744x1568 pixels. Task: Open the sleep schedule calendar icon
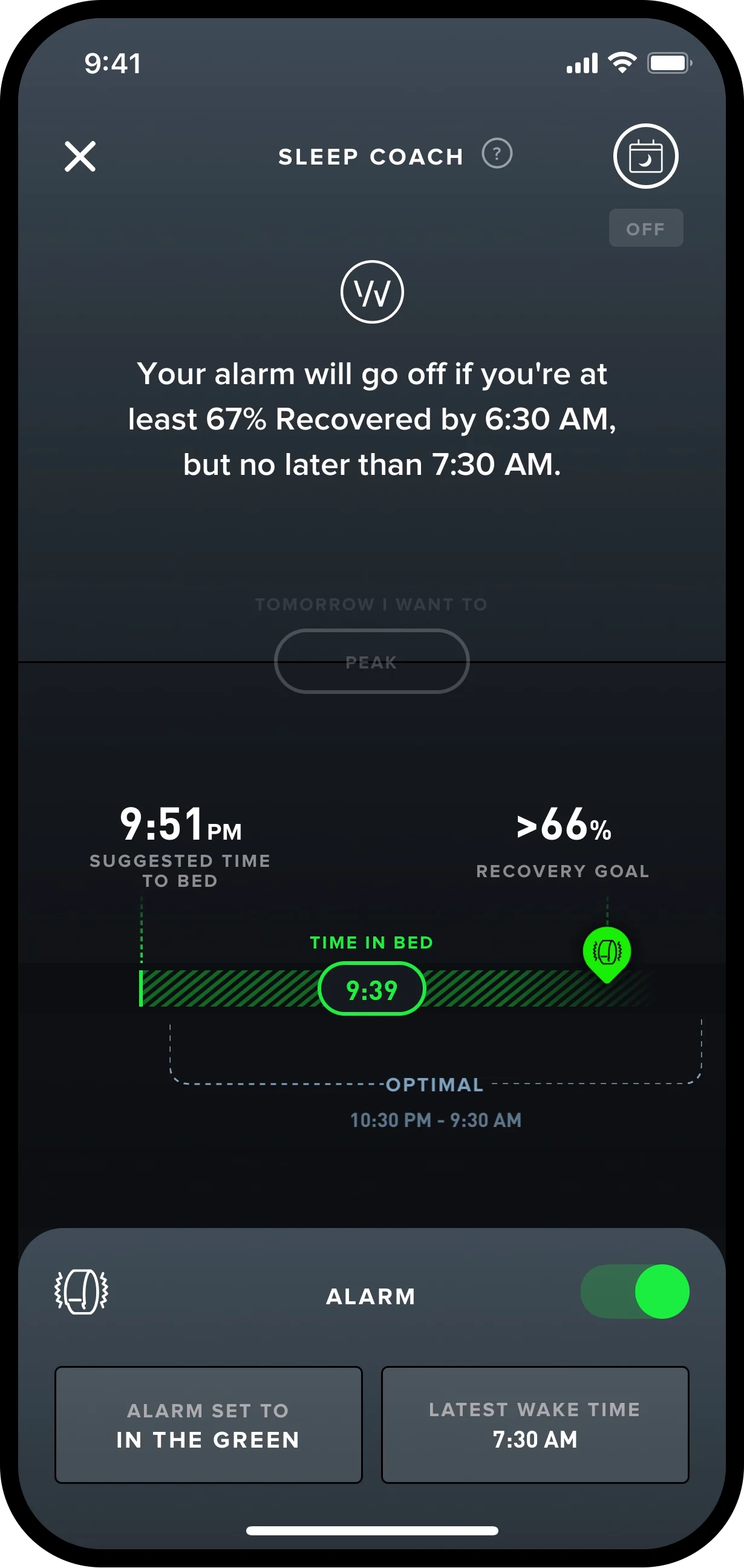coord(645,157)
